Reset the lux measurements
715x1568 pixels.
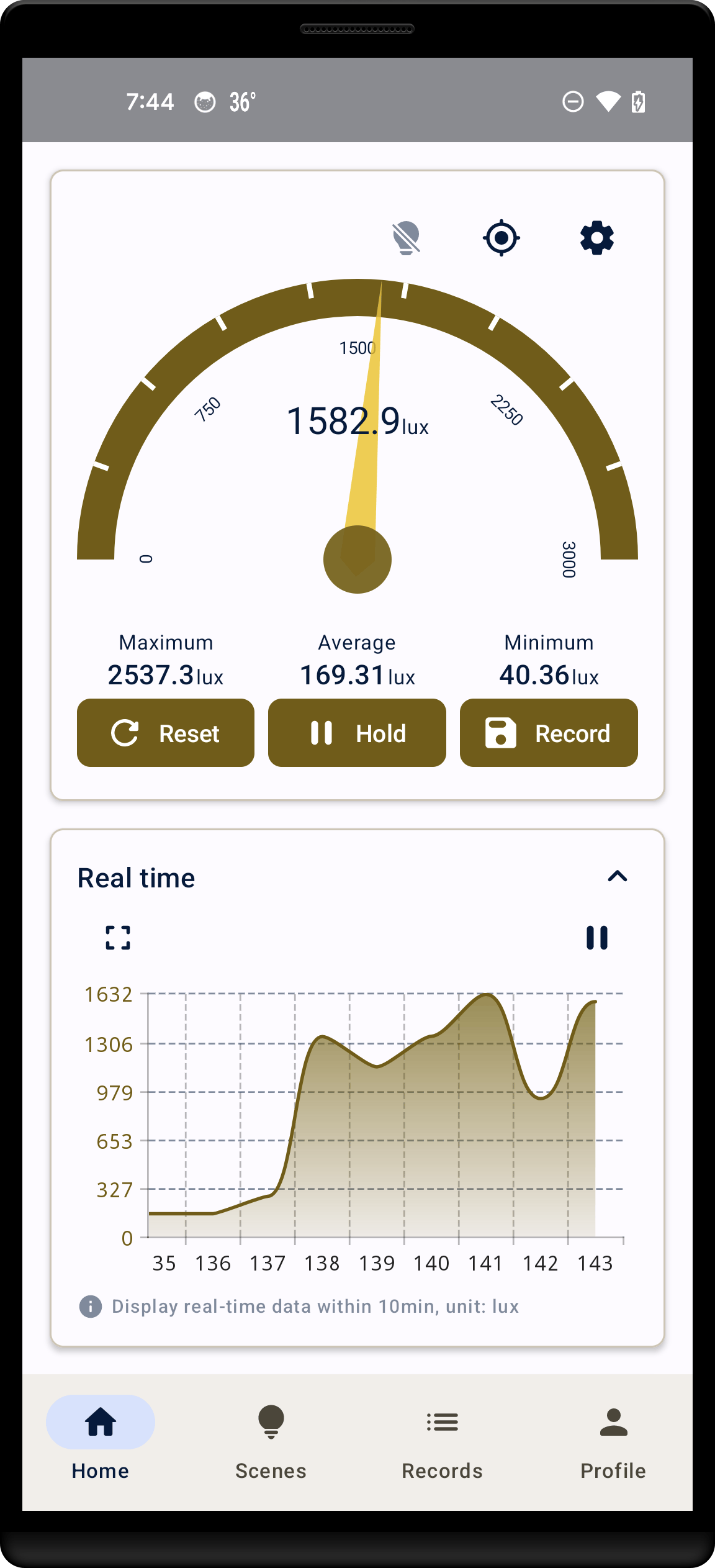point(166,733)
